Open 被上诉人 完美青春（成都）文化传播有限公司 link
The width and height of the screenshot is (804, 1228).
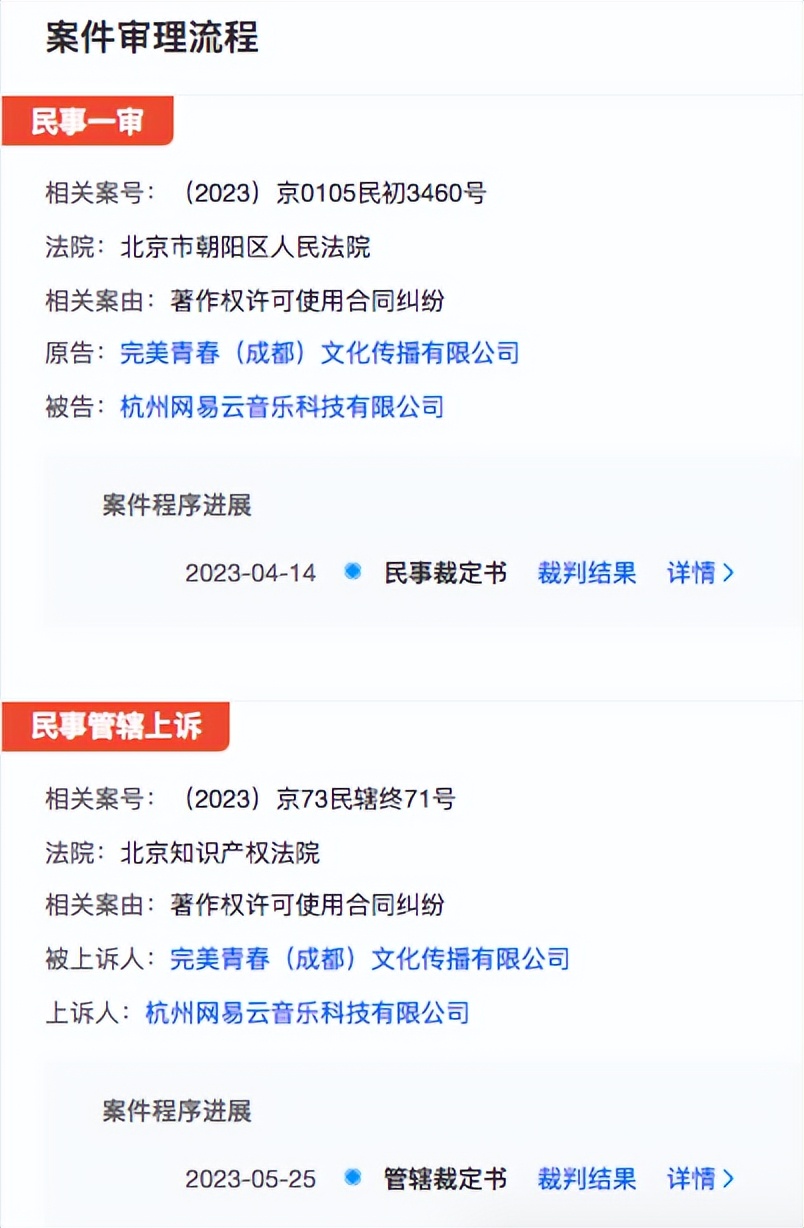click(369, 959)
